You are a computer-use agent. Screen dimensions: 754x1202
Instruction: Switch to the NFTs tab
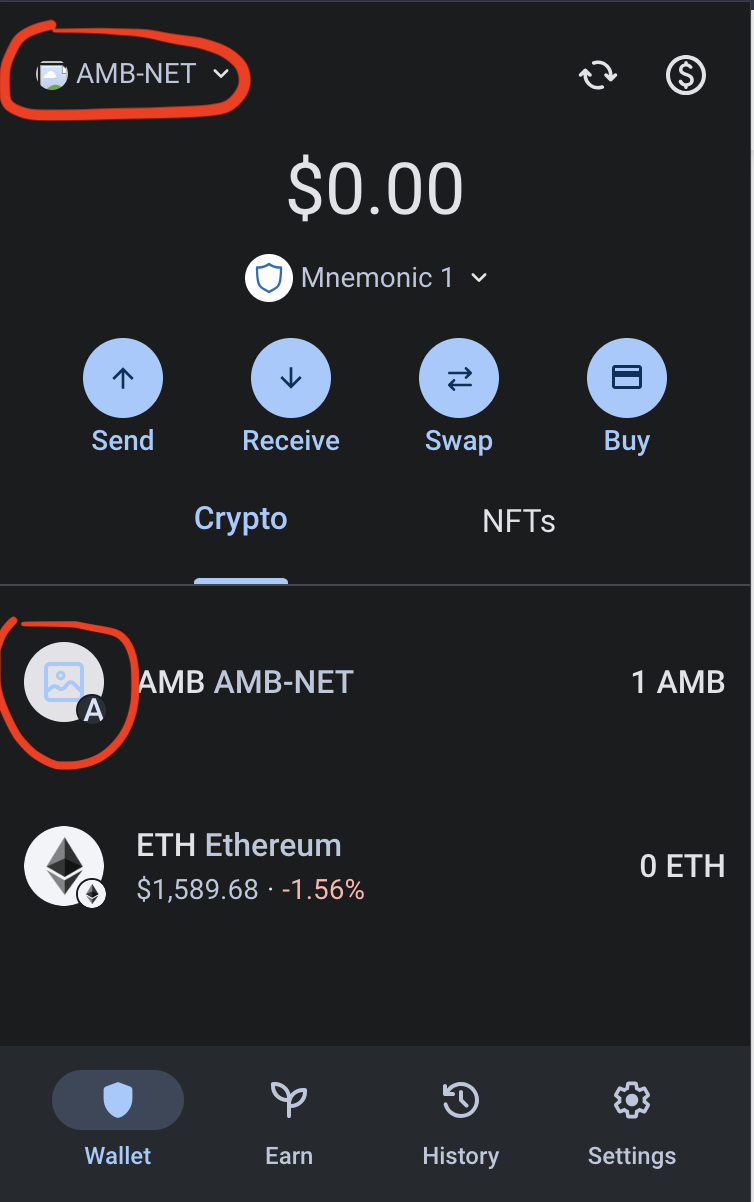pyautogui.click(x=518, y=520)
